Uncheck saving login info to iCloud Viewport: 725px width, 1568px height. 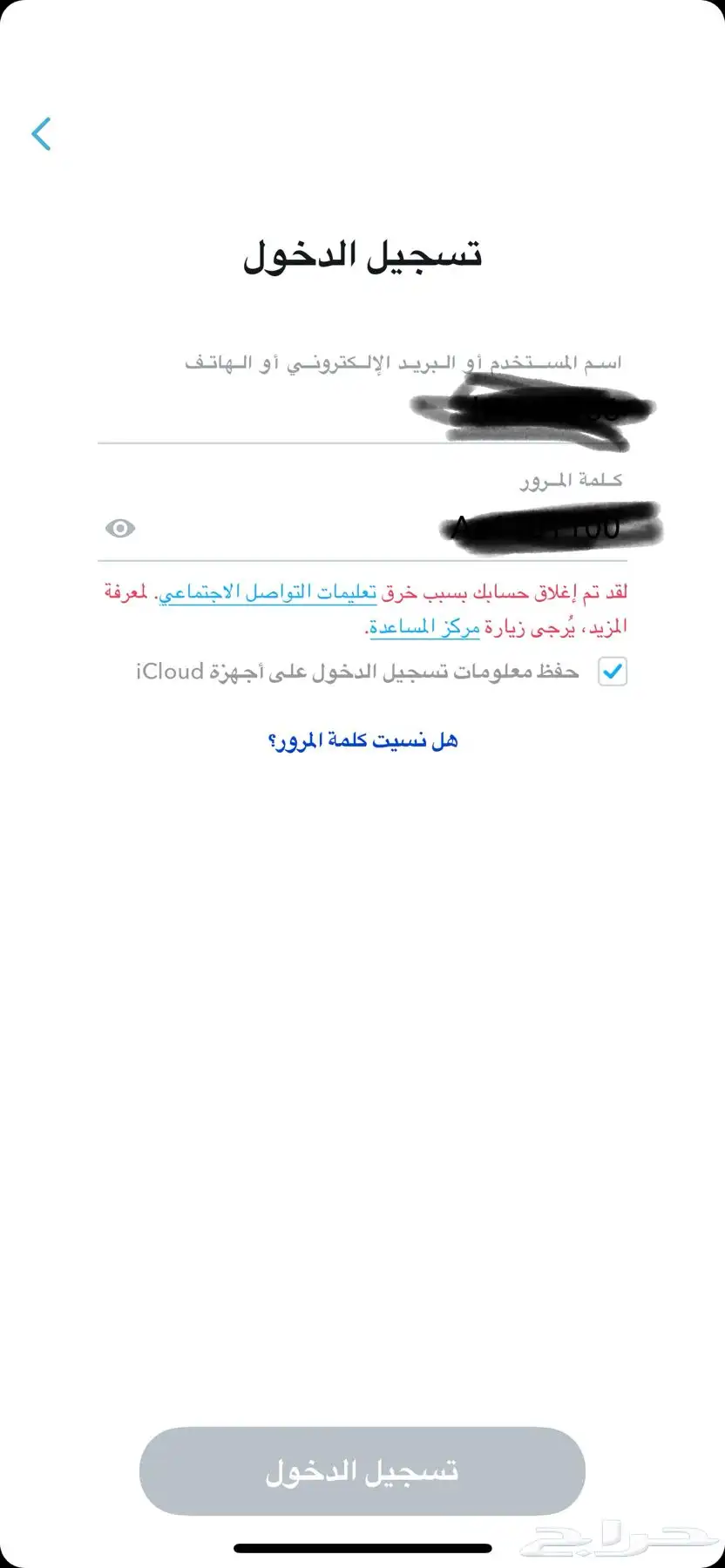pos(613,672)
